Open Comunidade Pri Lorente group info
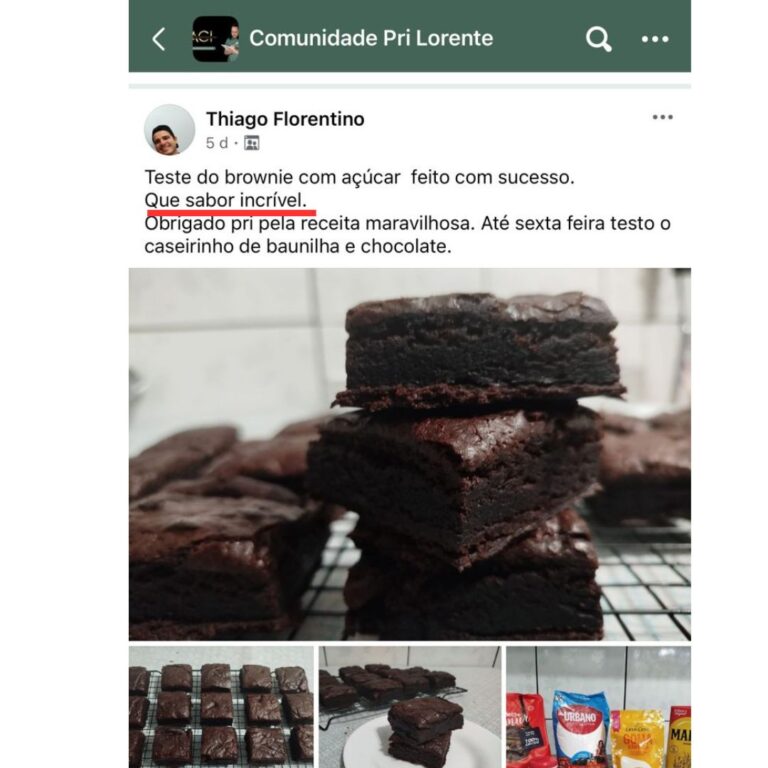This screenshot has height=768, width=768. 370,39
